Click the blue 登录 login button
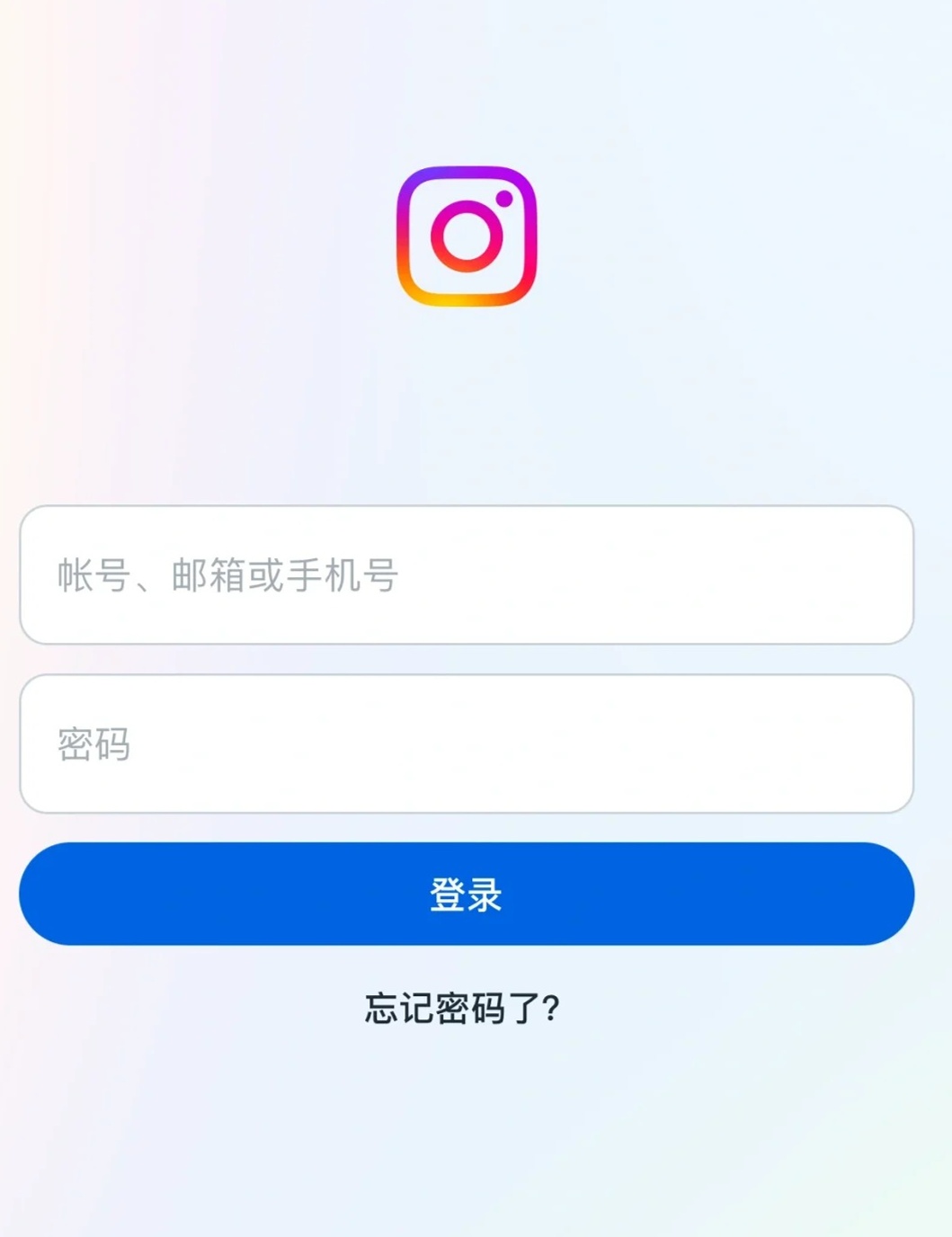This screenshot has width=952, height=1237. [467, 894]
